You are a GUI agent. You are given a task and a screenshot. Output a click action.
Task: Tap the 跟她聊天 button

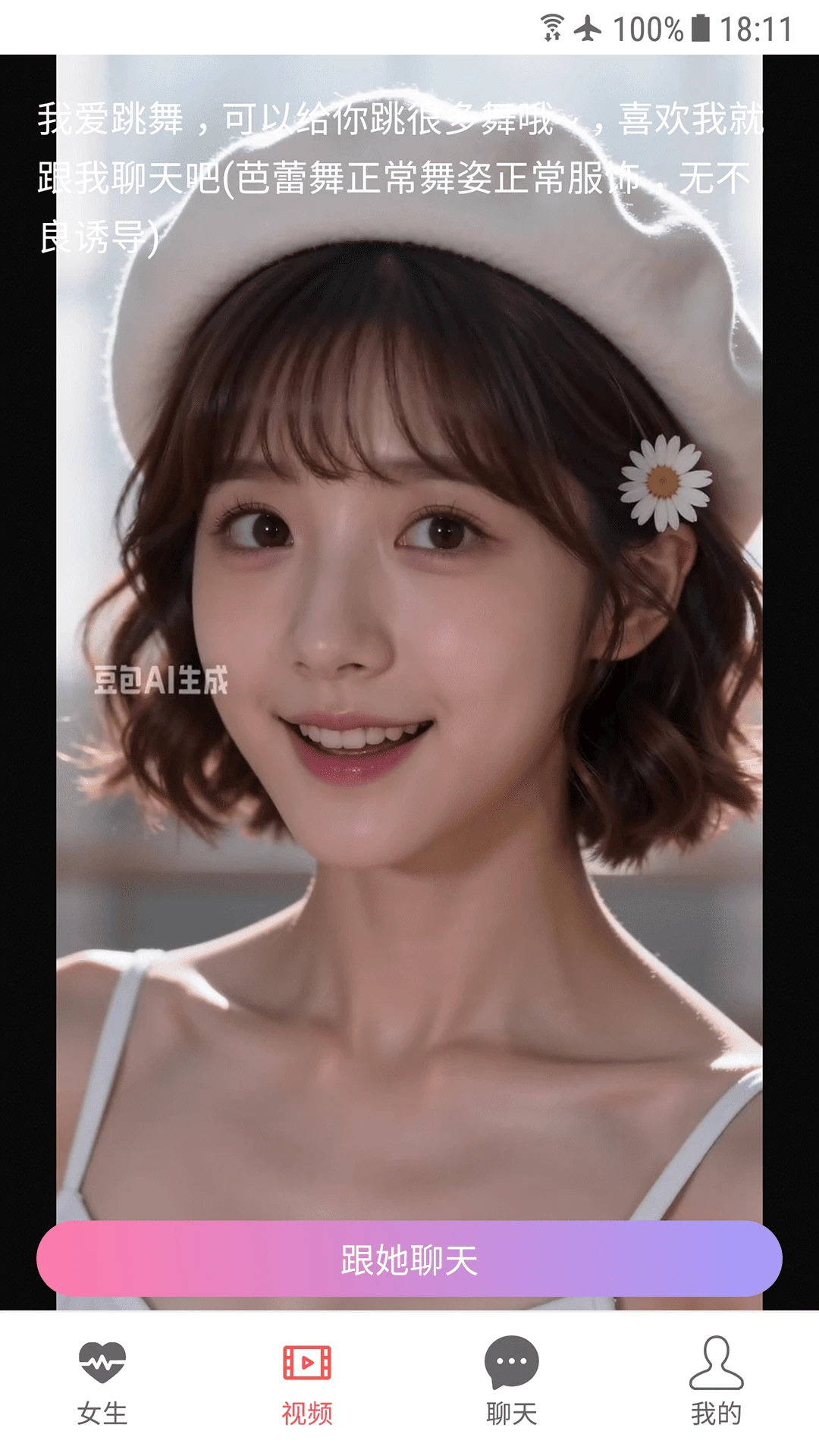409,1259
